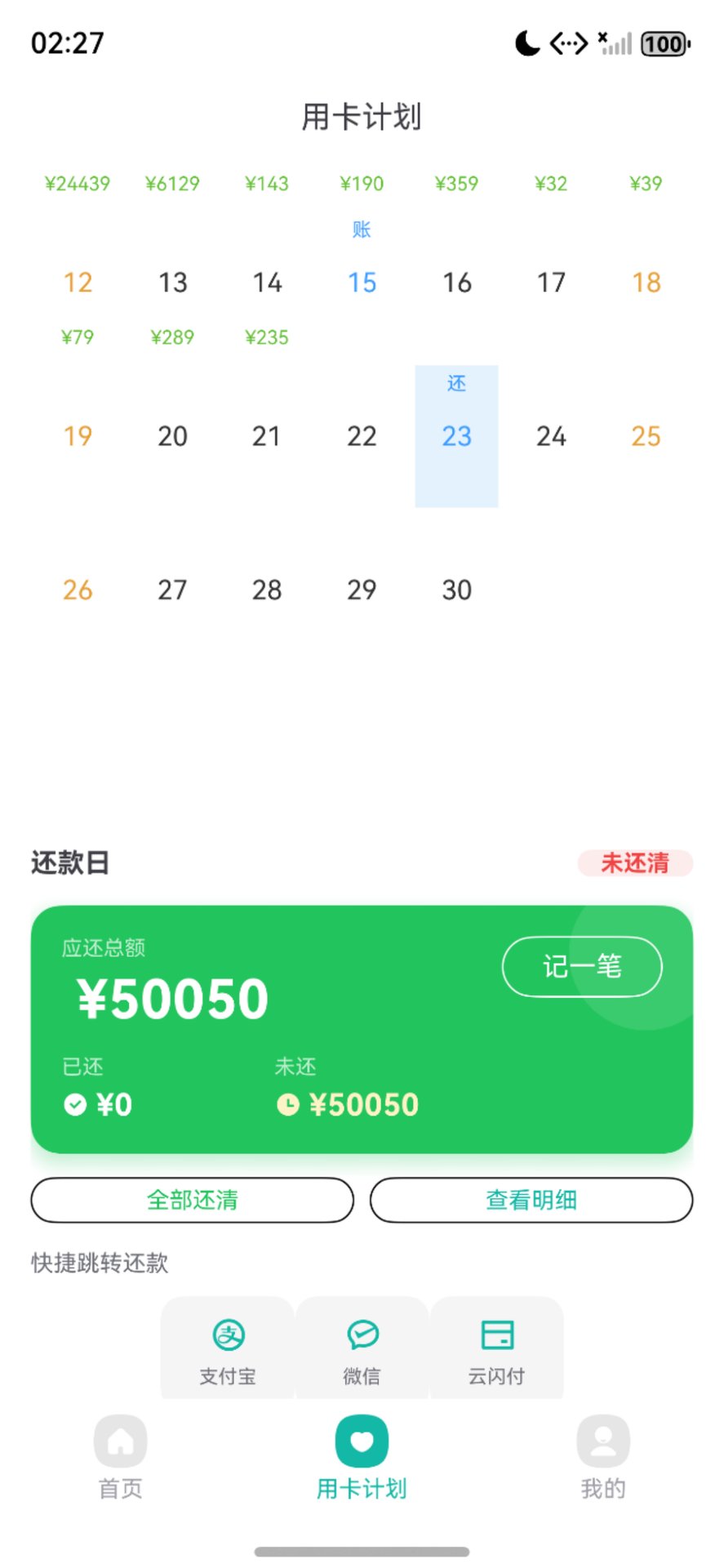Viewport: 724px width, 1568px height.
Task: Pick day 12 on the calendar
Action: (x=78, y=282)
